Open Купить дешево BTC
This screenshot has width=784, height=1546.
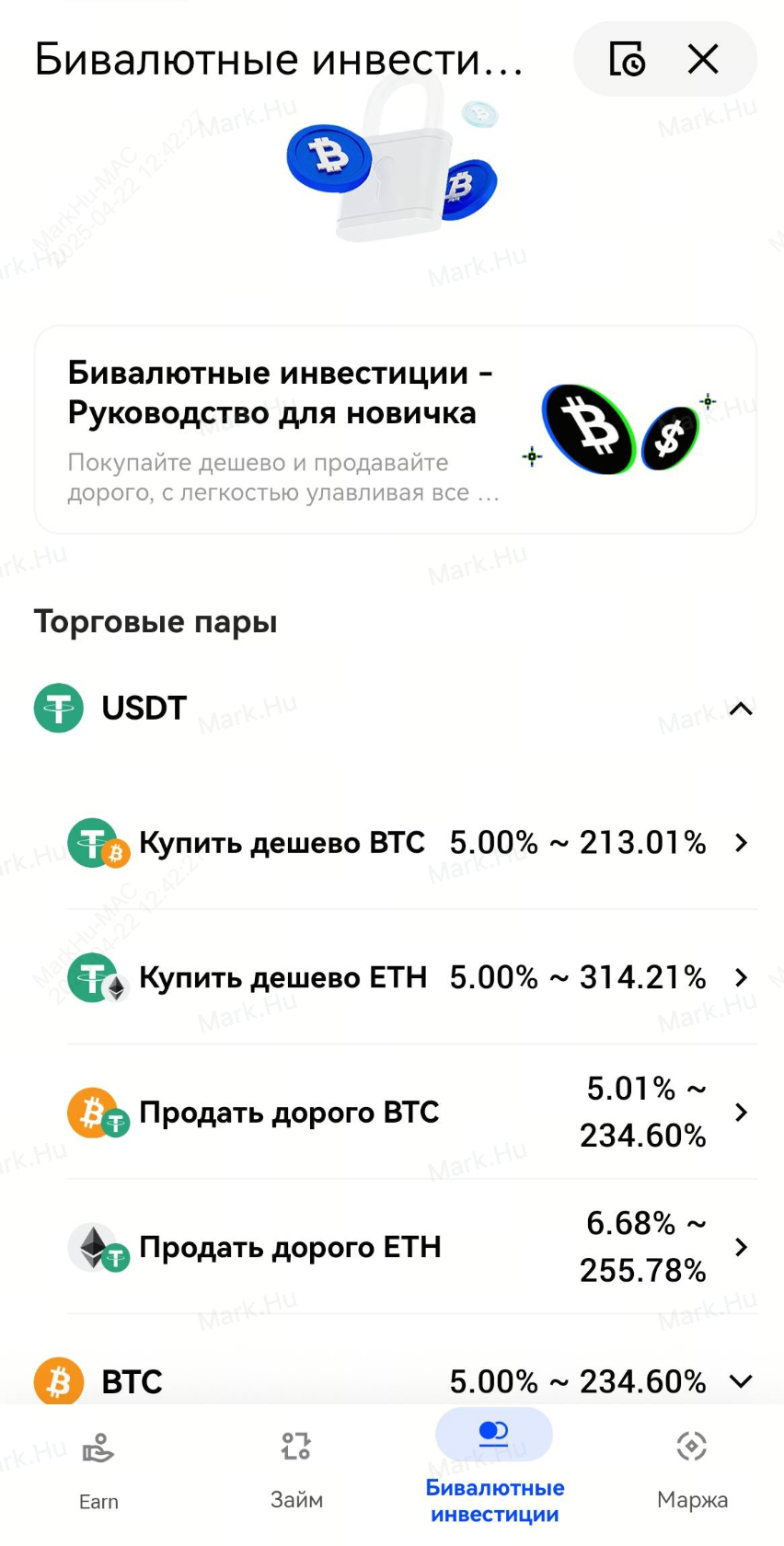coord(409,843)
